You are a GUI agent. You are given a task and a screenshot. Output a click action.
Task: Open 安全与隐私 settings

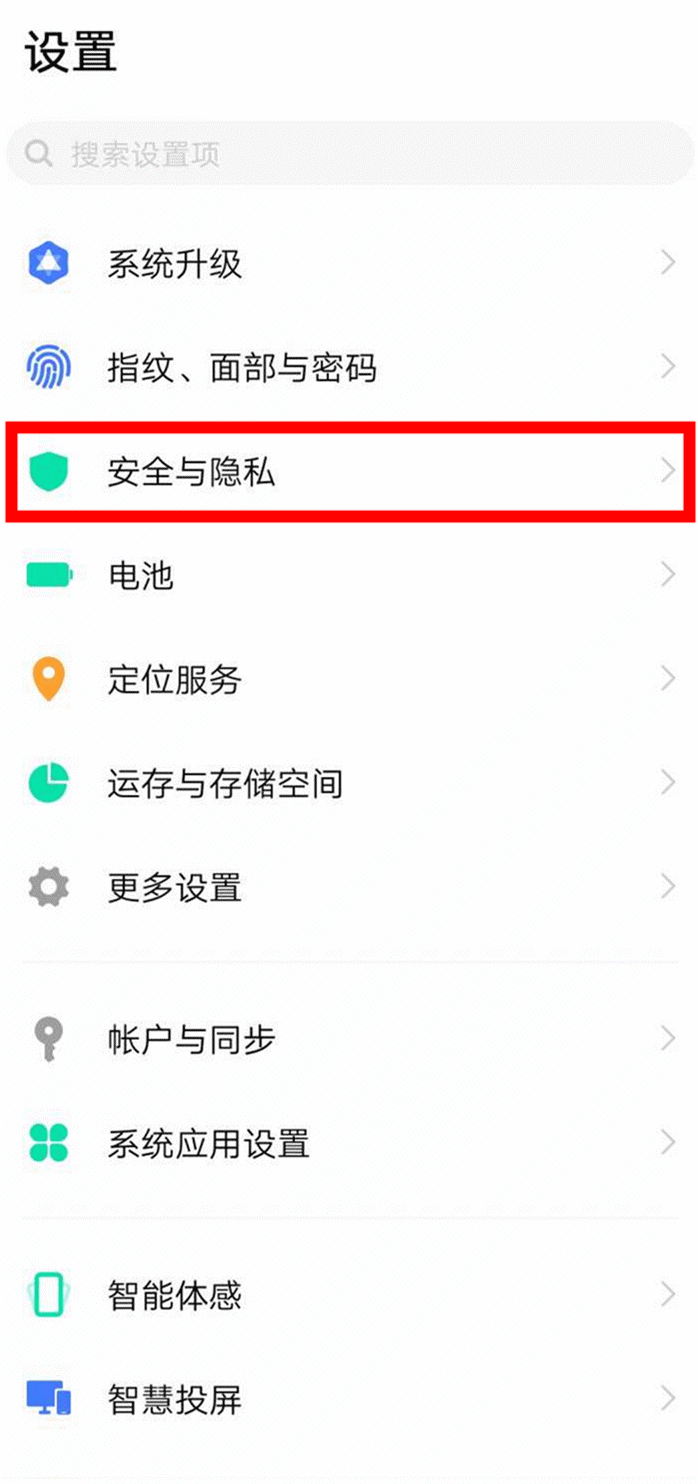click(x=349, y=472)
